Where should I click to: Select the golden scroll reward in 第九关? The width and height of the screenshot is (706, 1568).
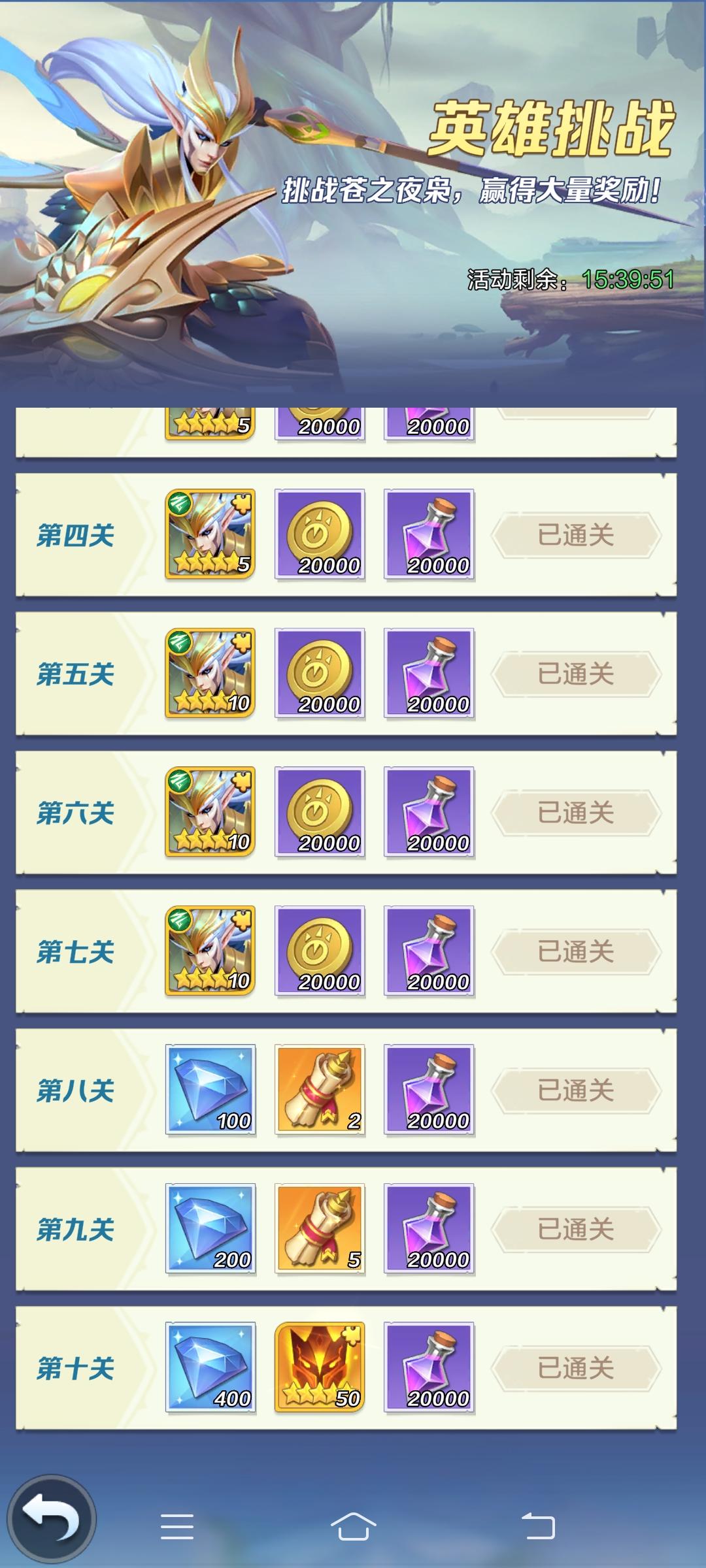point(320,1230)
